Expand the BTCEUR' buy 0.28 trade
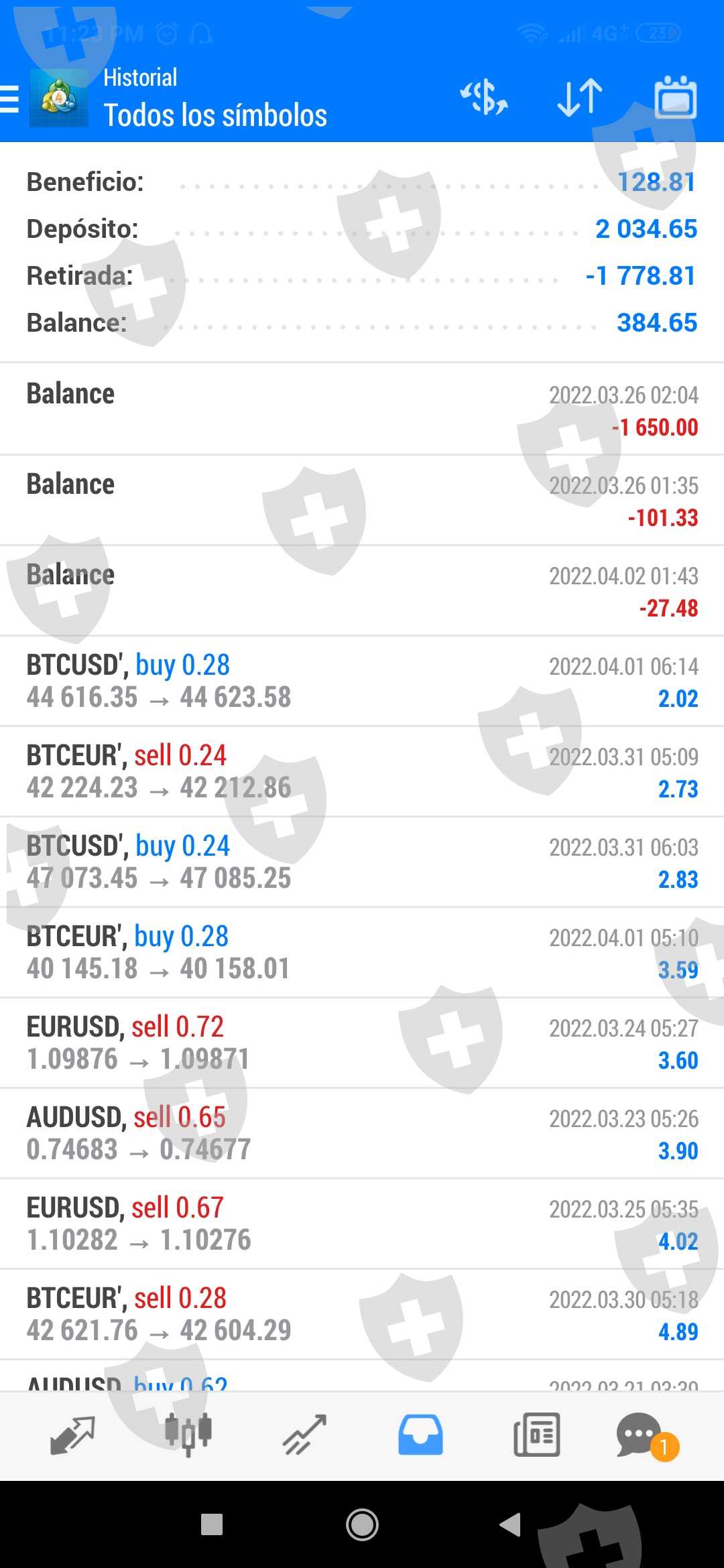Viewport: 724px width, 1568px height. (362, 952)
